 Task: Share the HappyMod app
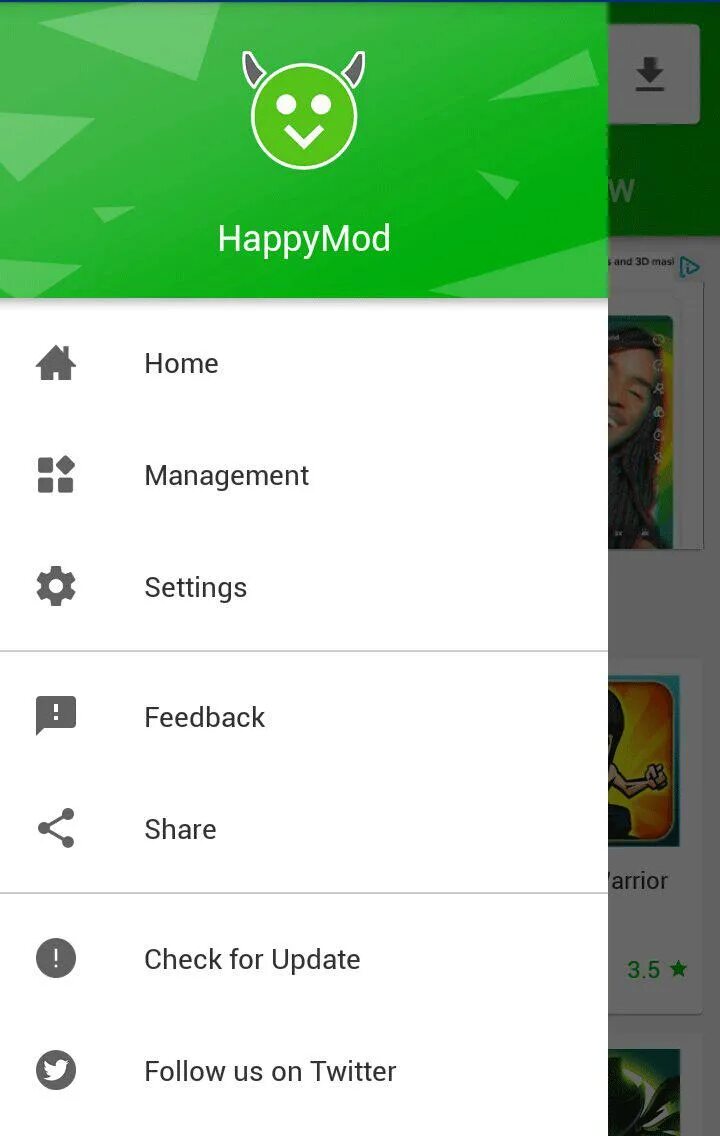point(180,830)
